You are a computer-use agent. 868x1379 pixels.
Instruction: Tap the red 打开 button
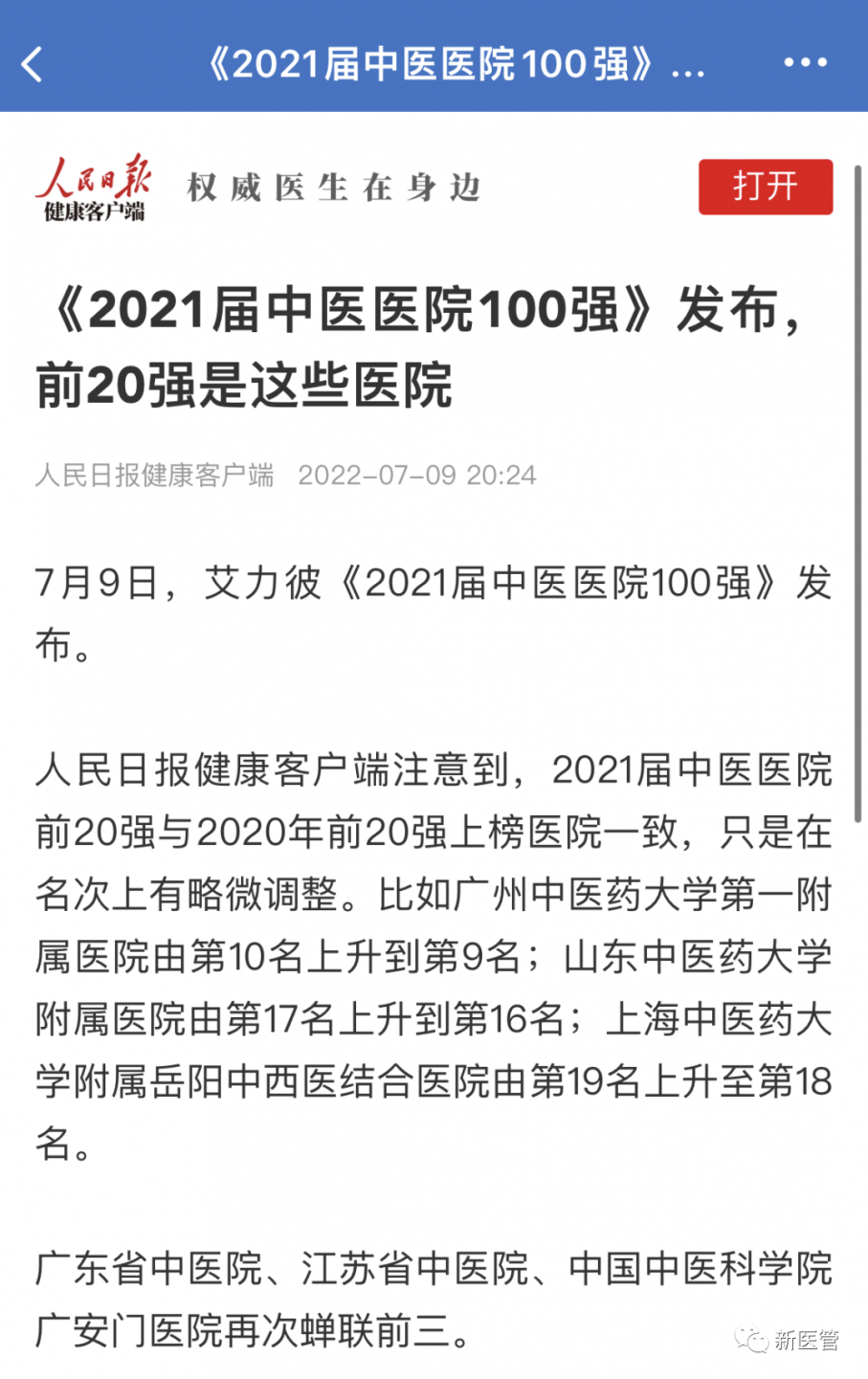point(765,186)
